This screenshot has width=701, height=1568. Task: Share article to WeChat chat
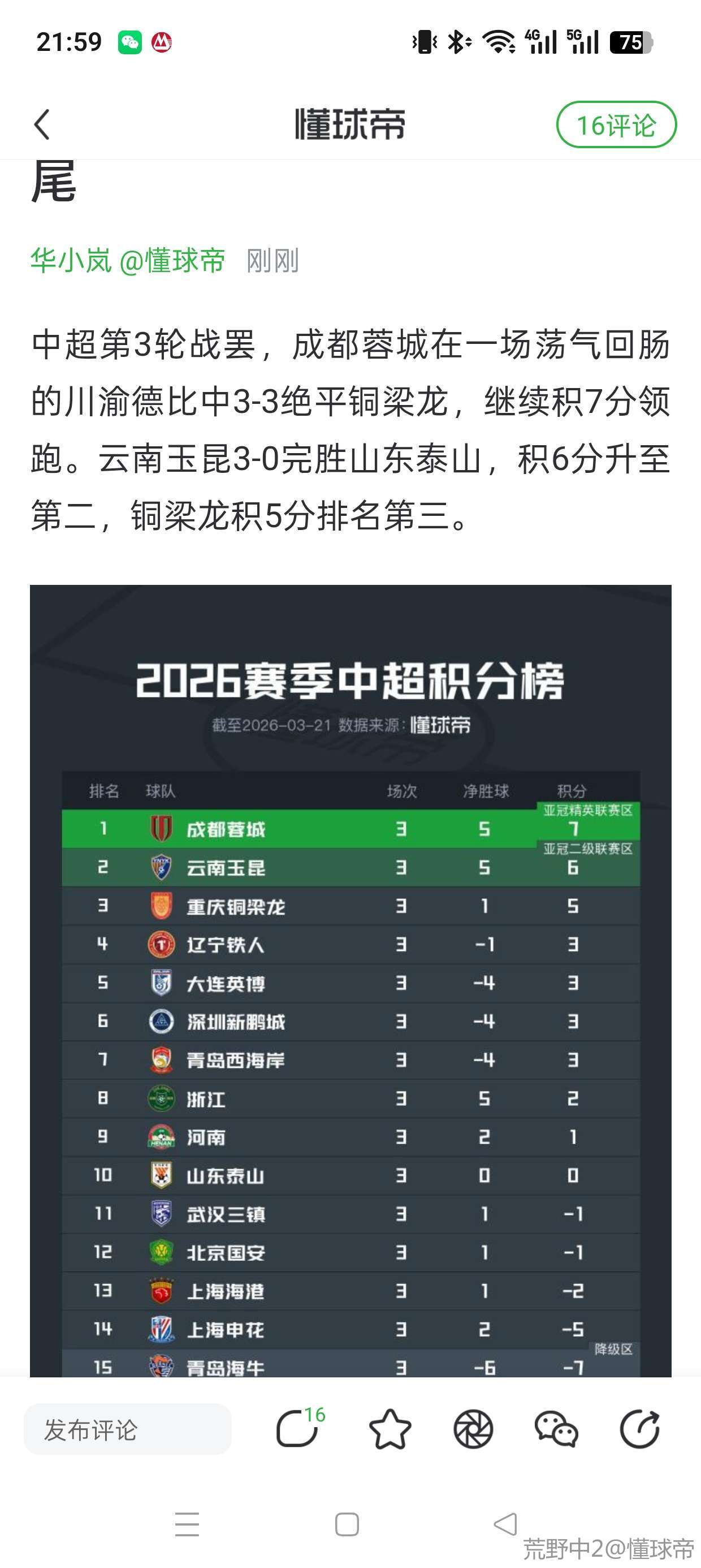tap(556, 1429)
